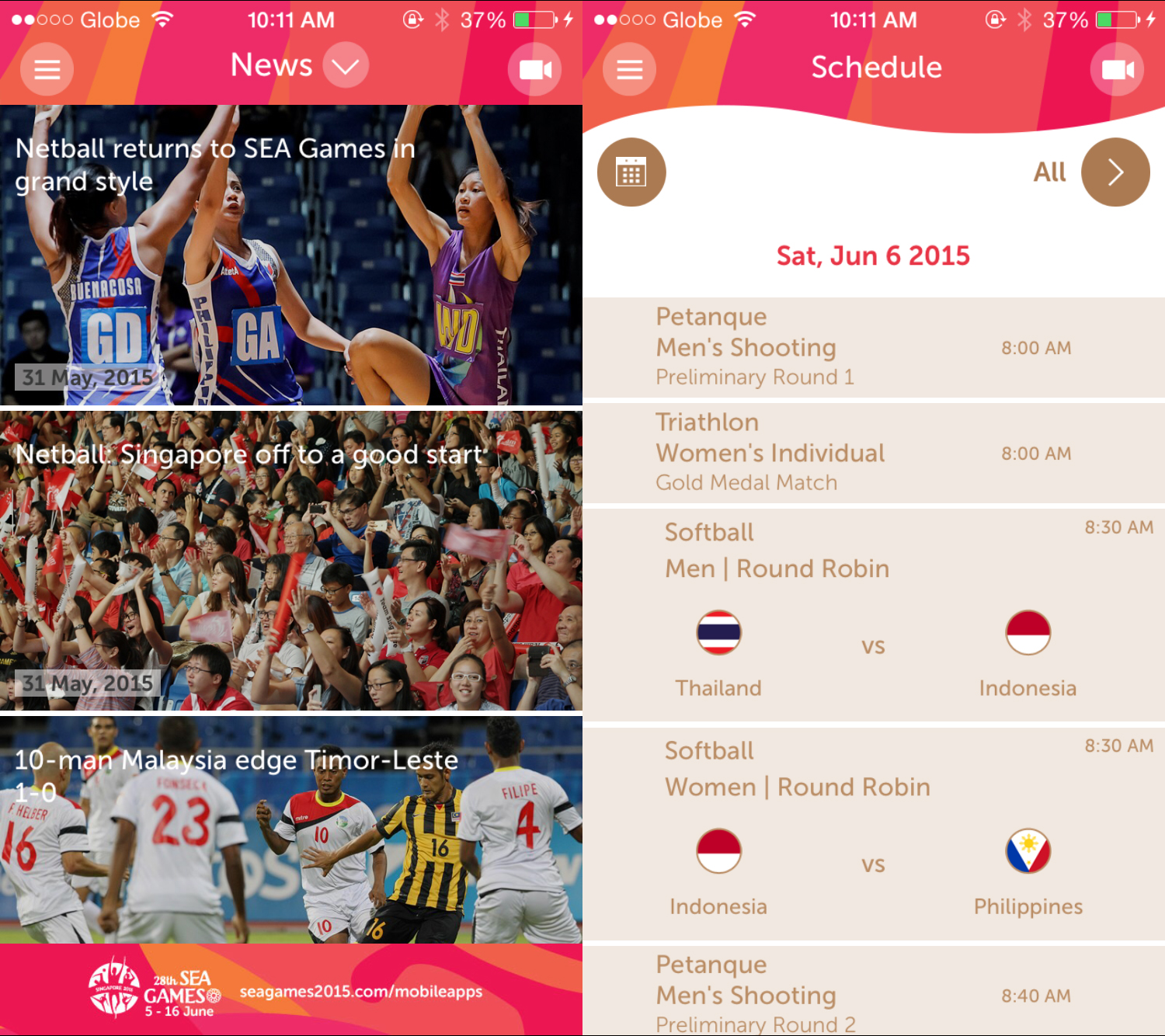Open Petanque Men's Shooting Preliminary Round 1
Image resolution: width=1165 pixels, height=1036 pixels.
pos(873,347)
